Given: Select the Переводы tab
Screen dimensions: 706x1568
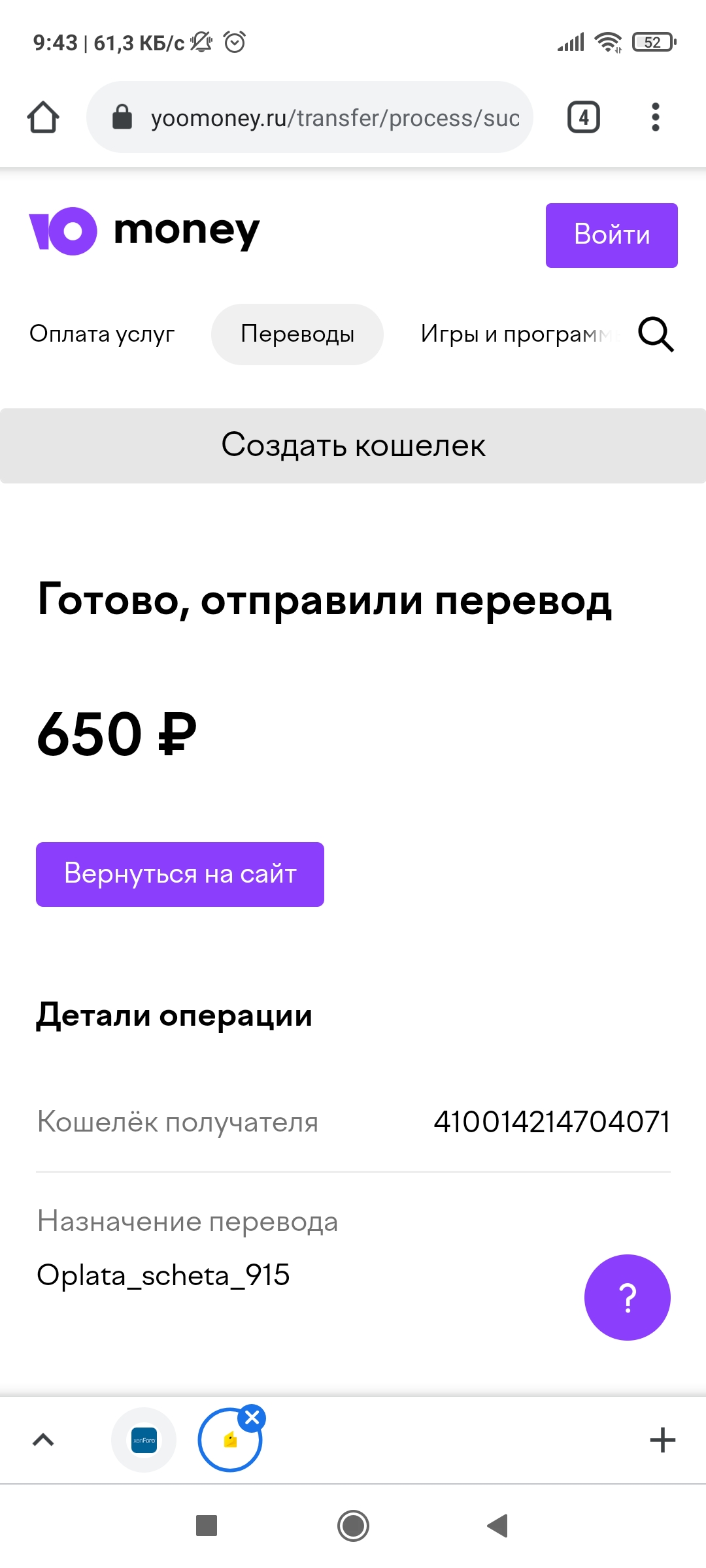Looking at the screenshot, I should click(297, 334).
